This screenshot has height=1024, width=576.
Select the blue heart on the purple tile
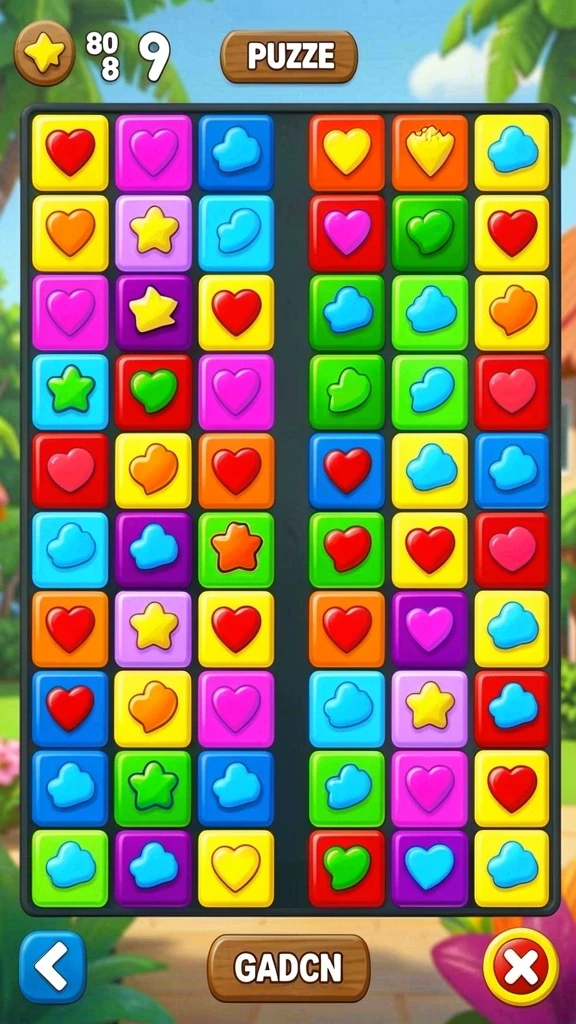(x=430, y=868)
